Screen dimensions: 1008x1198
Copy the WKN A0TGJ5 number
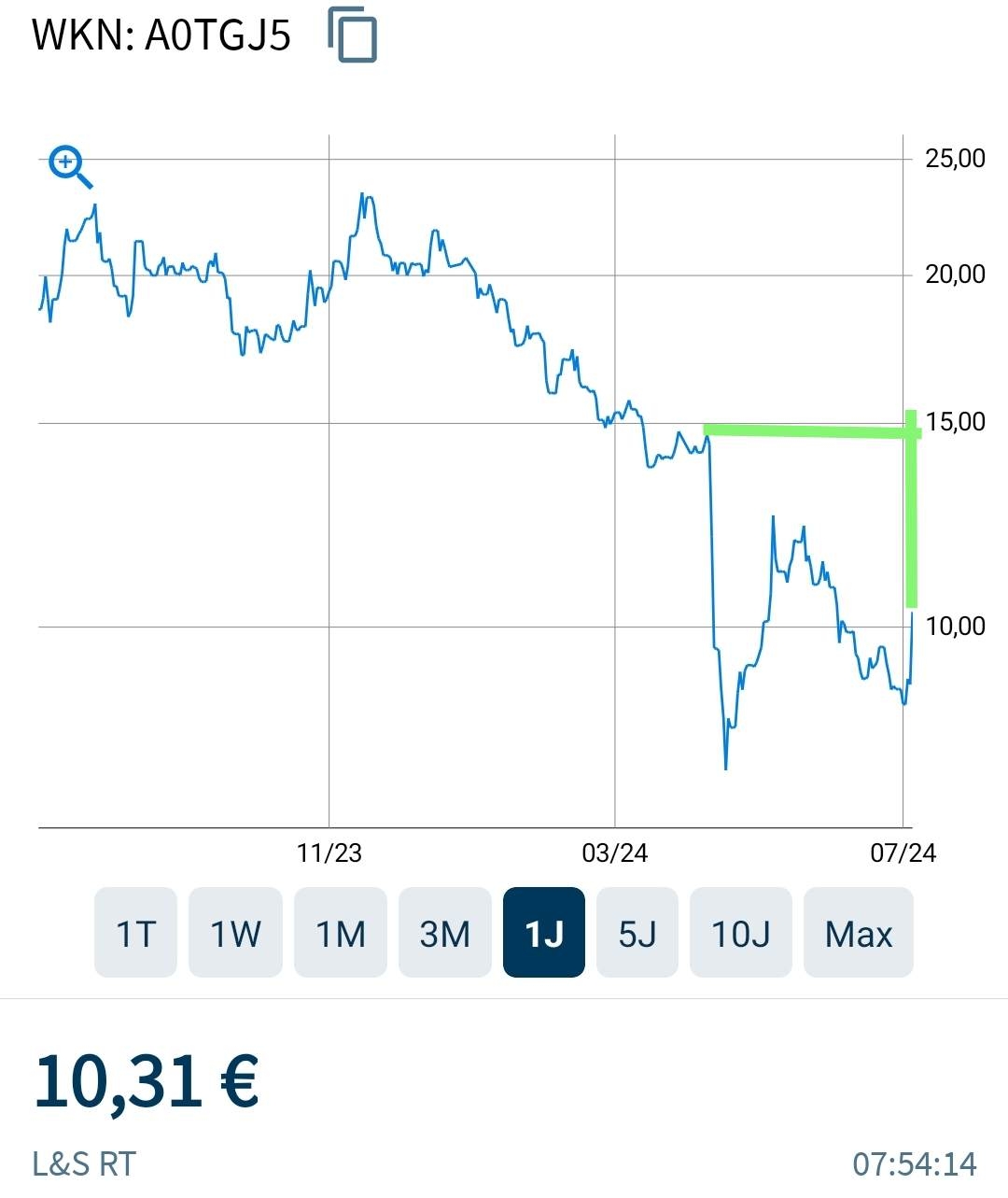click(x=353, y=35)
